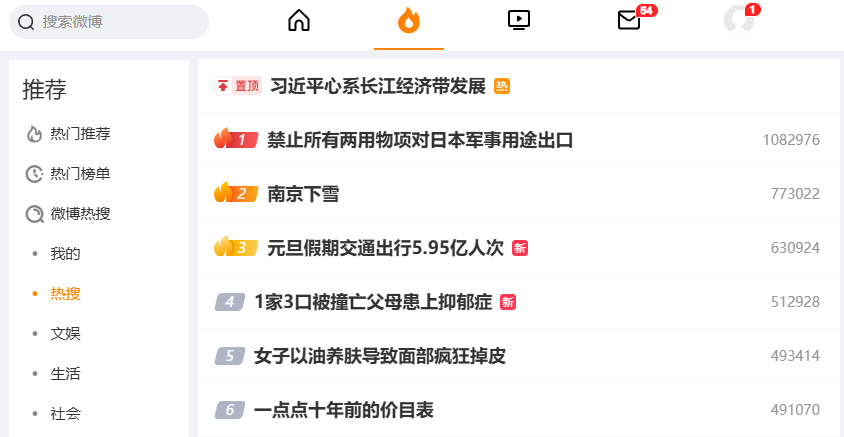The image size is (844, 437).
Task: Switch to the 我的 hot search list
Action: (66, 254)
